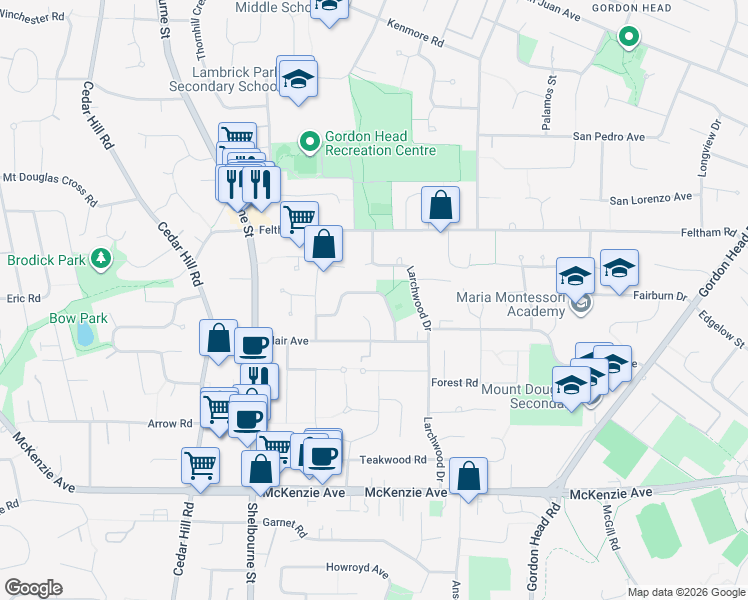Select the Lambrick Park Secondary School marker
The height and width of the screenshot is (600, 748).
[x=298, y=81]
